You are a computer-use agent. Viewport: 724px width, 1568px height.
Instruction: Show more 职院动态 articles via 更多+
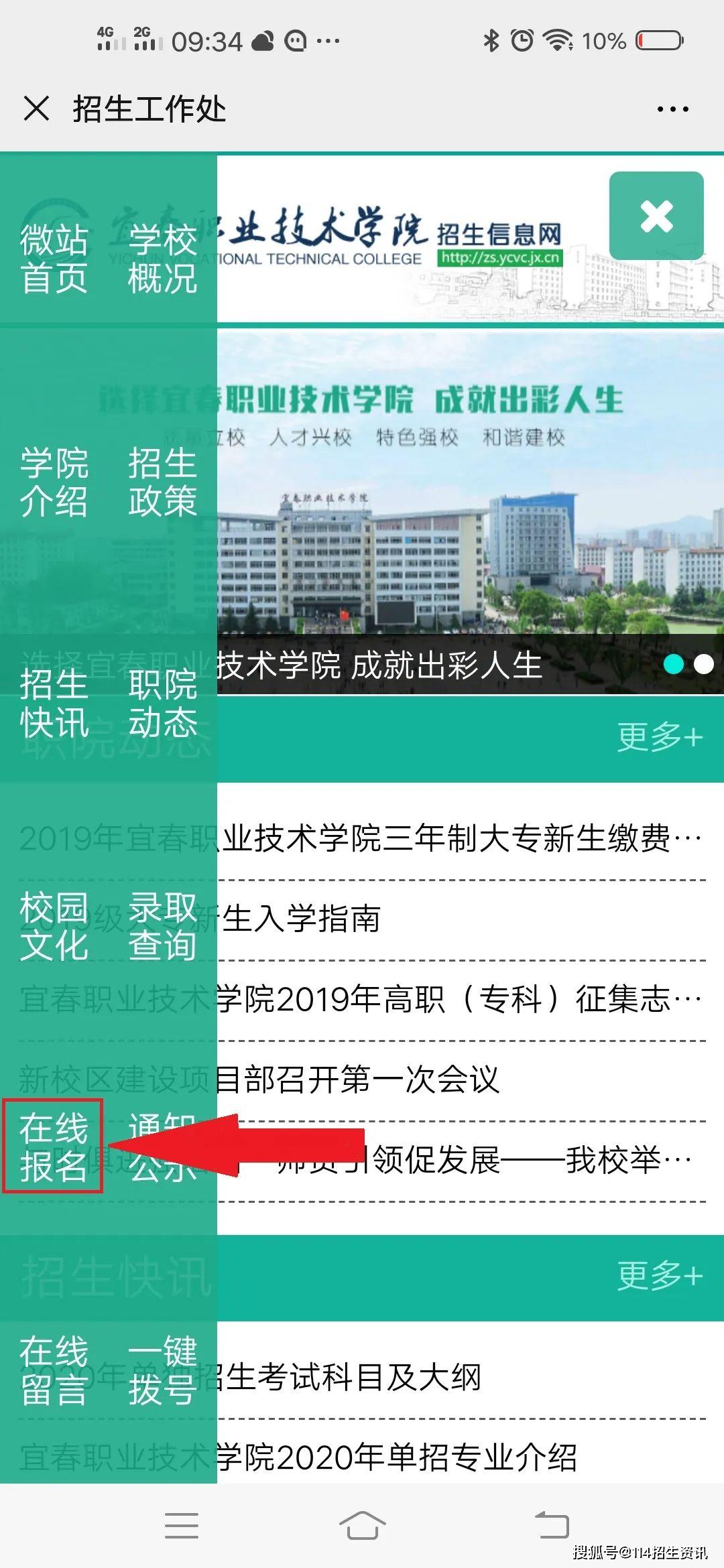[660, 737]
